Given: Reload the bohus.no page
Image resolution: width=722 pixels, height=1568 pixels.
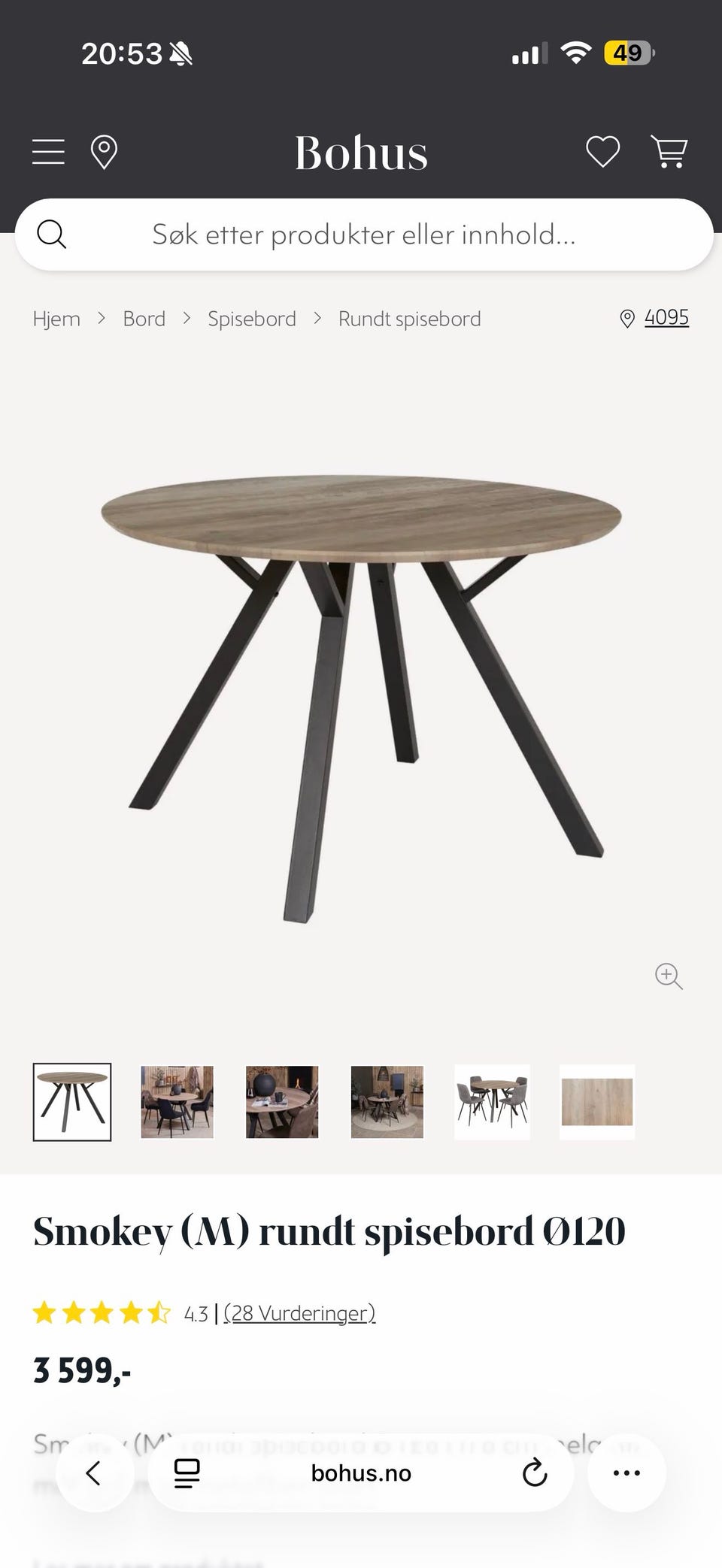Looking at the screenshot, I should 535,1473.
